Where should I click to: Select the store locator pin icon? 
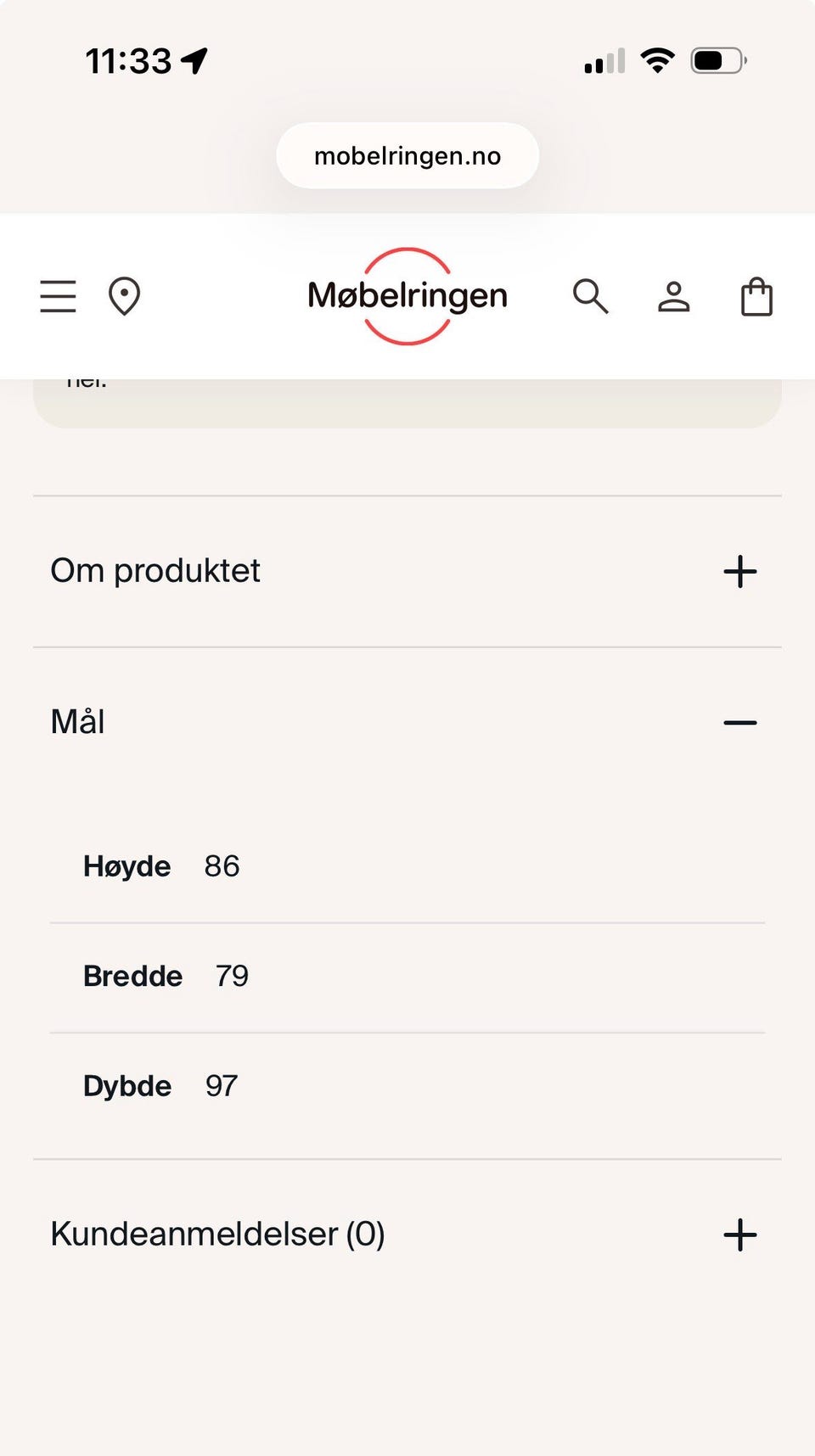[x=124, y=296]
